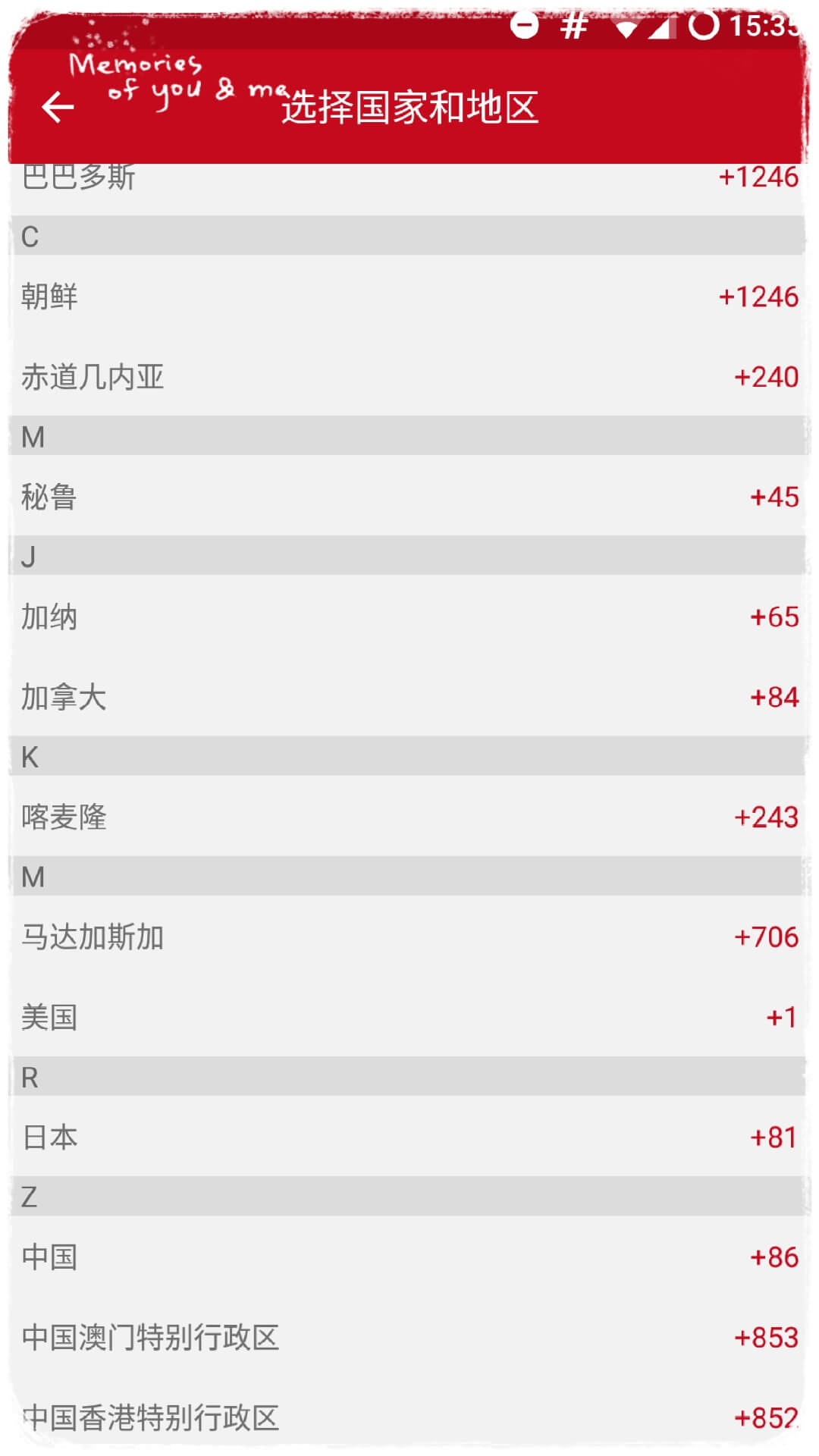Tap the 巴巴多斯 row
This screenshot has height=1456, width=819.
[x=409, y=188]
